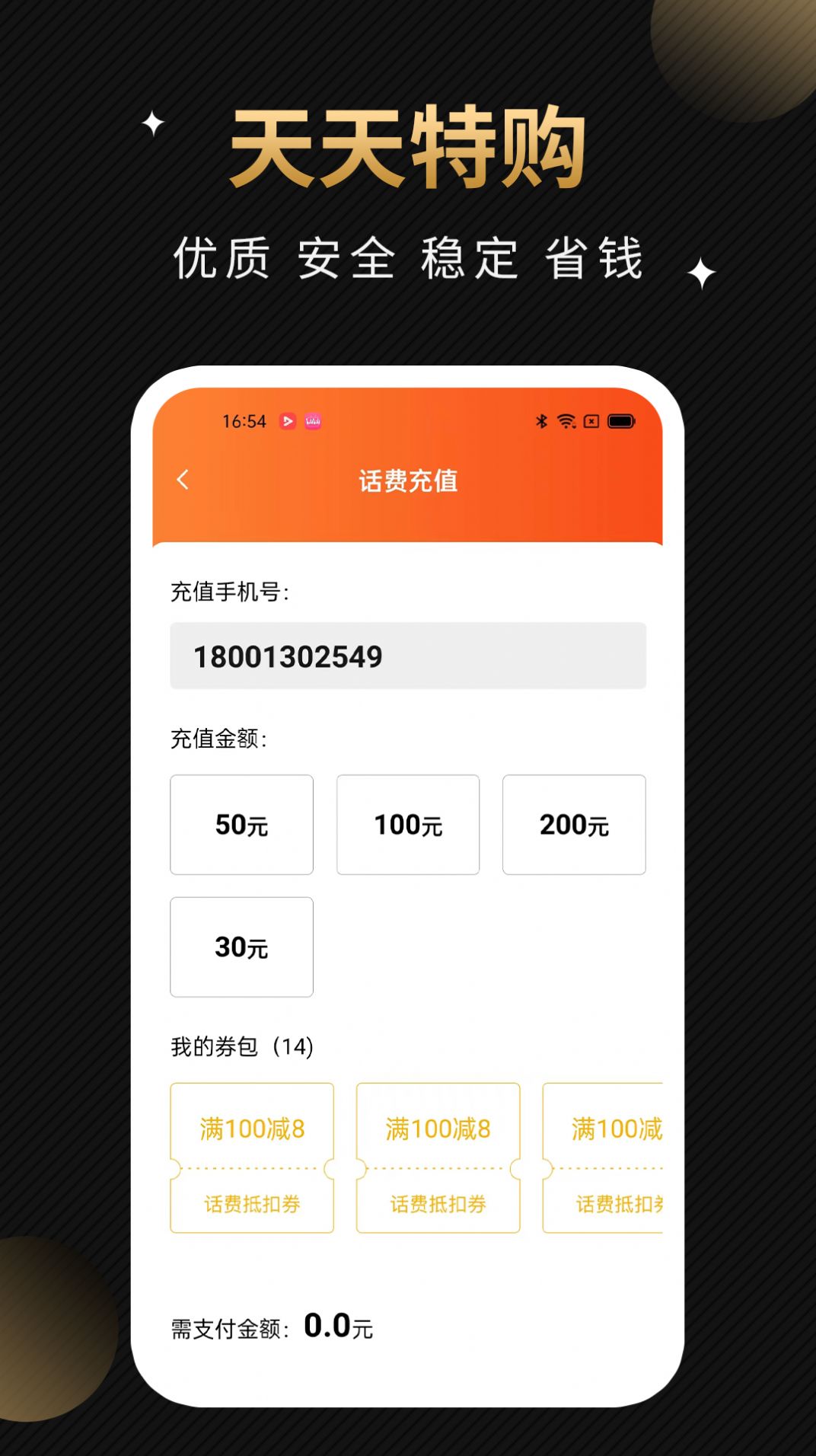Select the 100元 recharge amount

point(408,825)
